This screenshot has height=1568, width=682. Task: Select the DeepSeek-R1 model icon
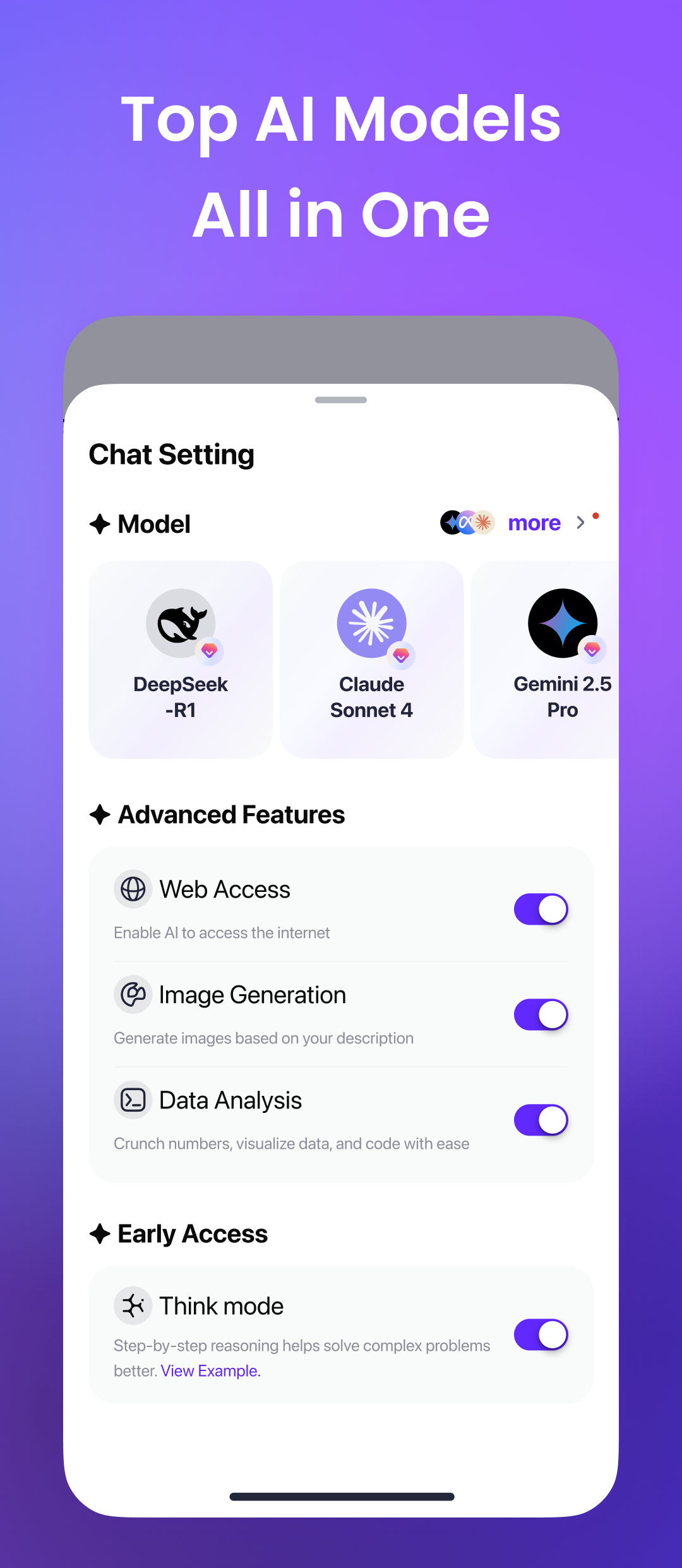tap(180, 624)
